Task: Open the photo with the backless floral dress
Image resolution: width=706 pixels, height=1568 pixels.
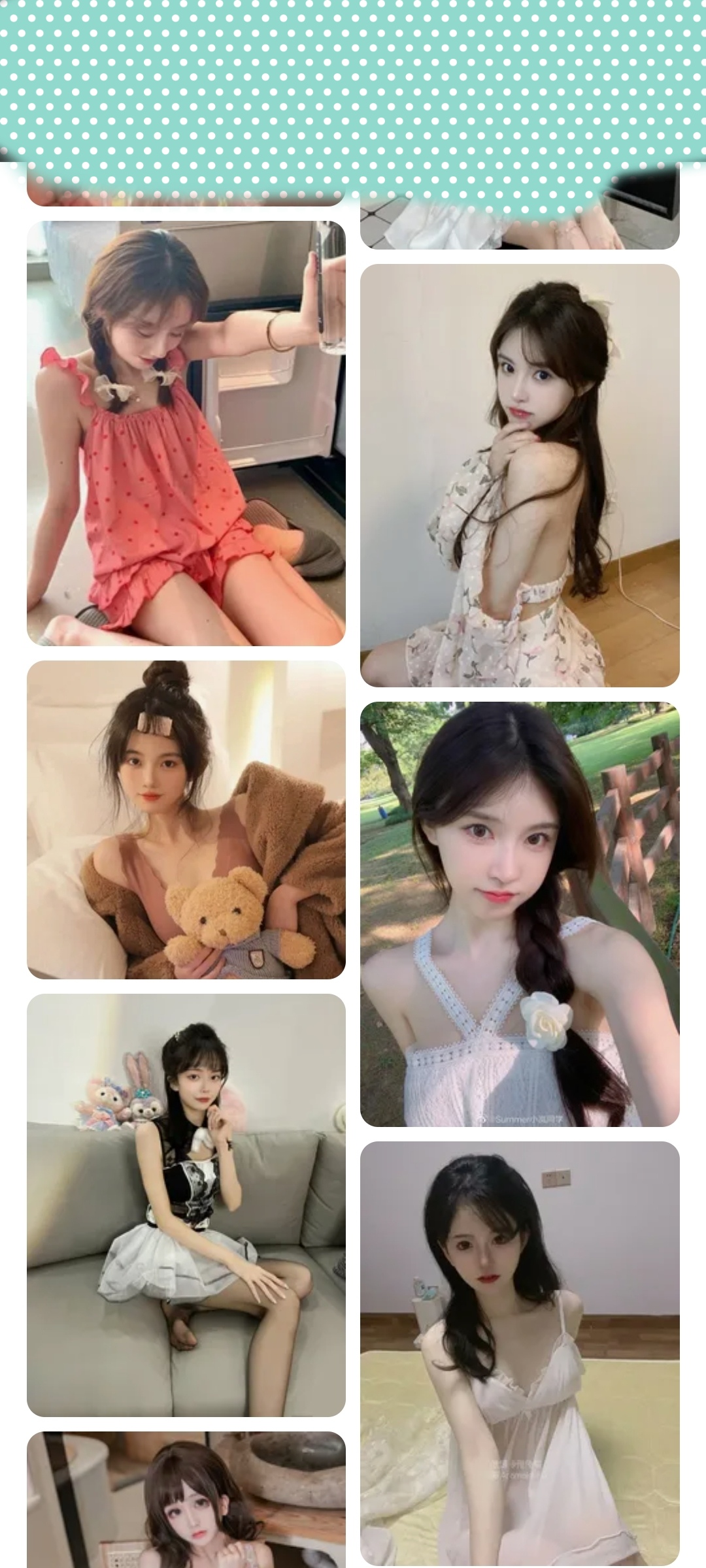Action: tap(520, 475)
